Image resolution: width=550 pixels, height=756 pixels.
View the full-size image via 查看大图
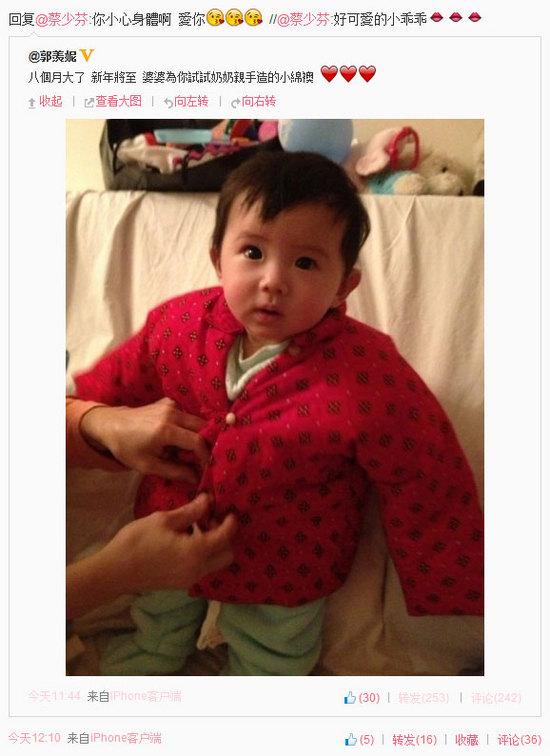coord(113,101)
